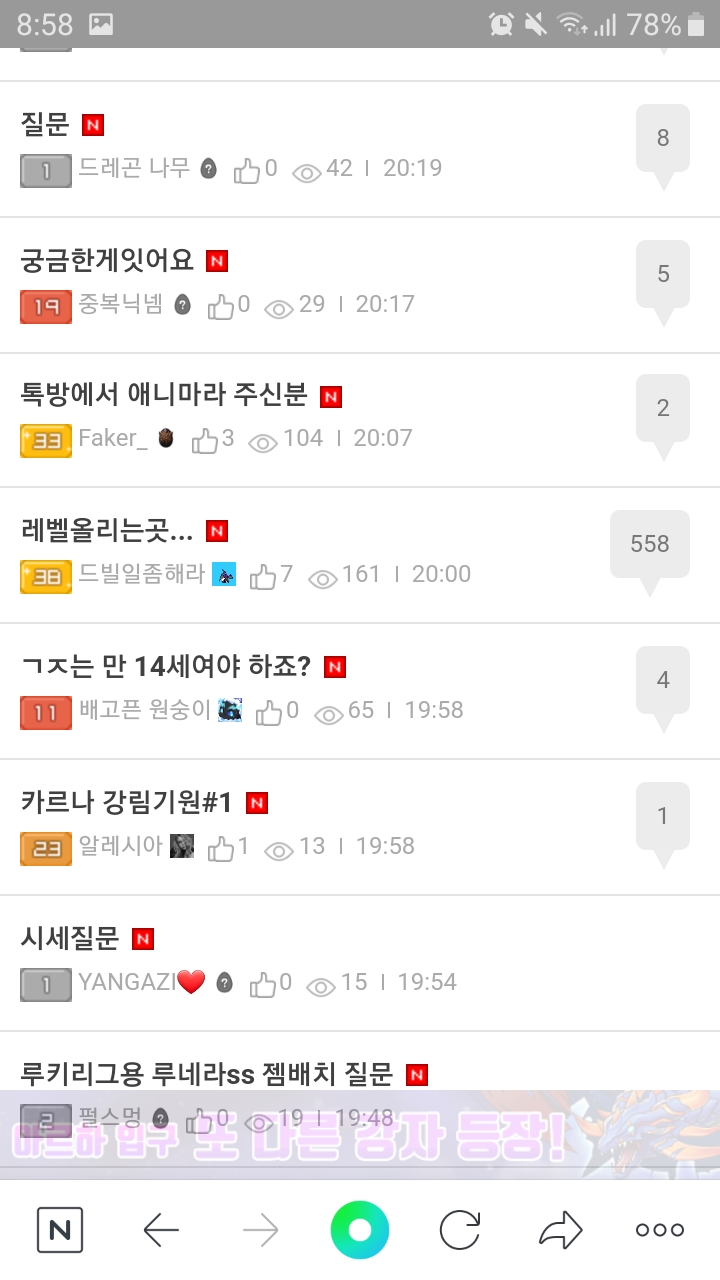View the 5 comments on 궁금한게잇어요
Viewport: 720px width, 1280px height.
(662, 275)
